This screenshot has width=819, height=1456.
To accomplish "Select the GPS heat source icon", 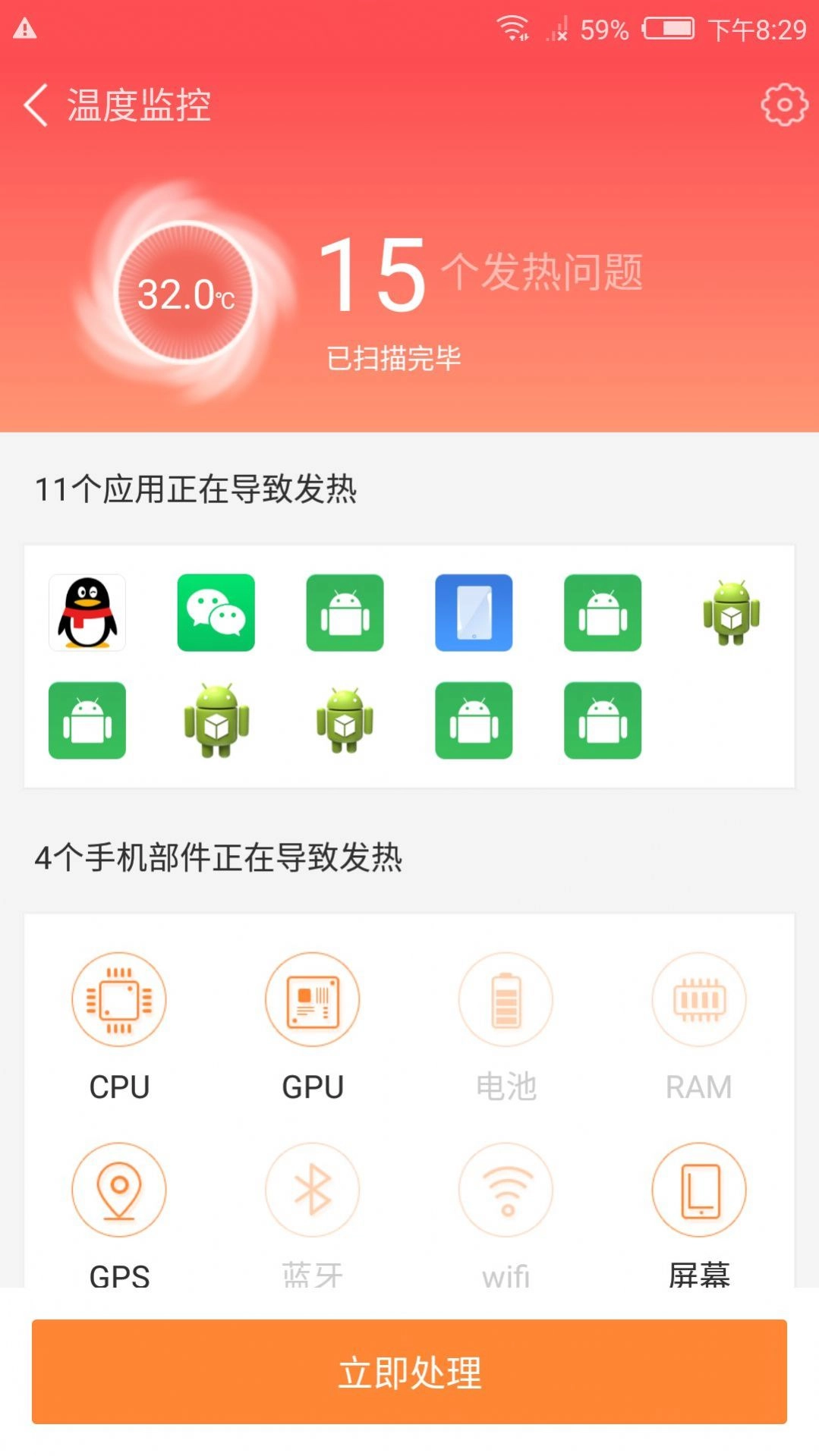I will (118, 1190).
